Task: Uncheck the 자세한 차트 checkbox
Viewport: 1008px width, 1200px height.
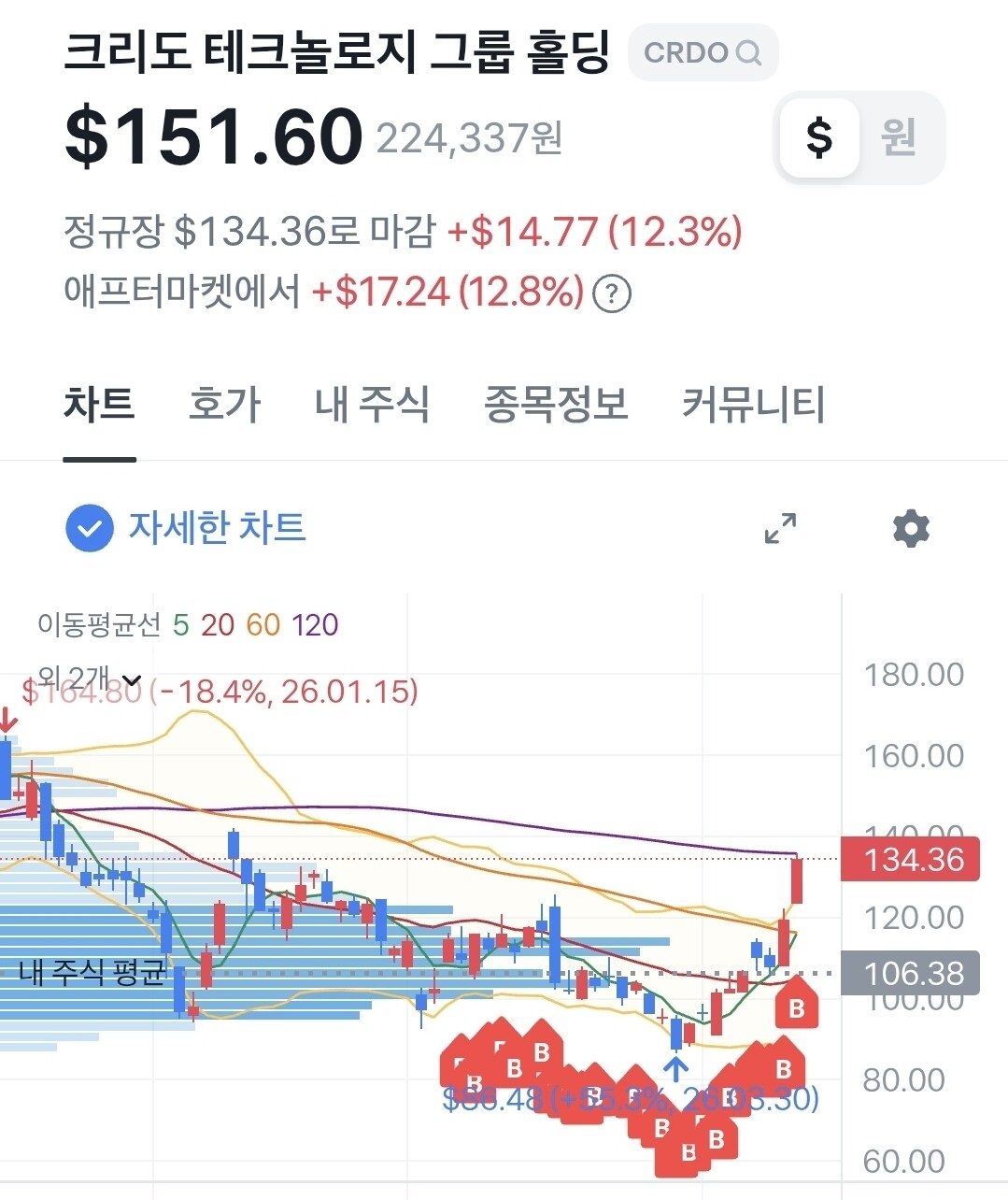Action: (x=90, y=528)
